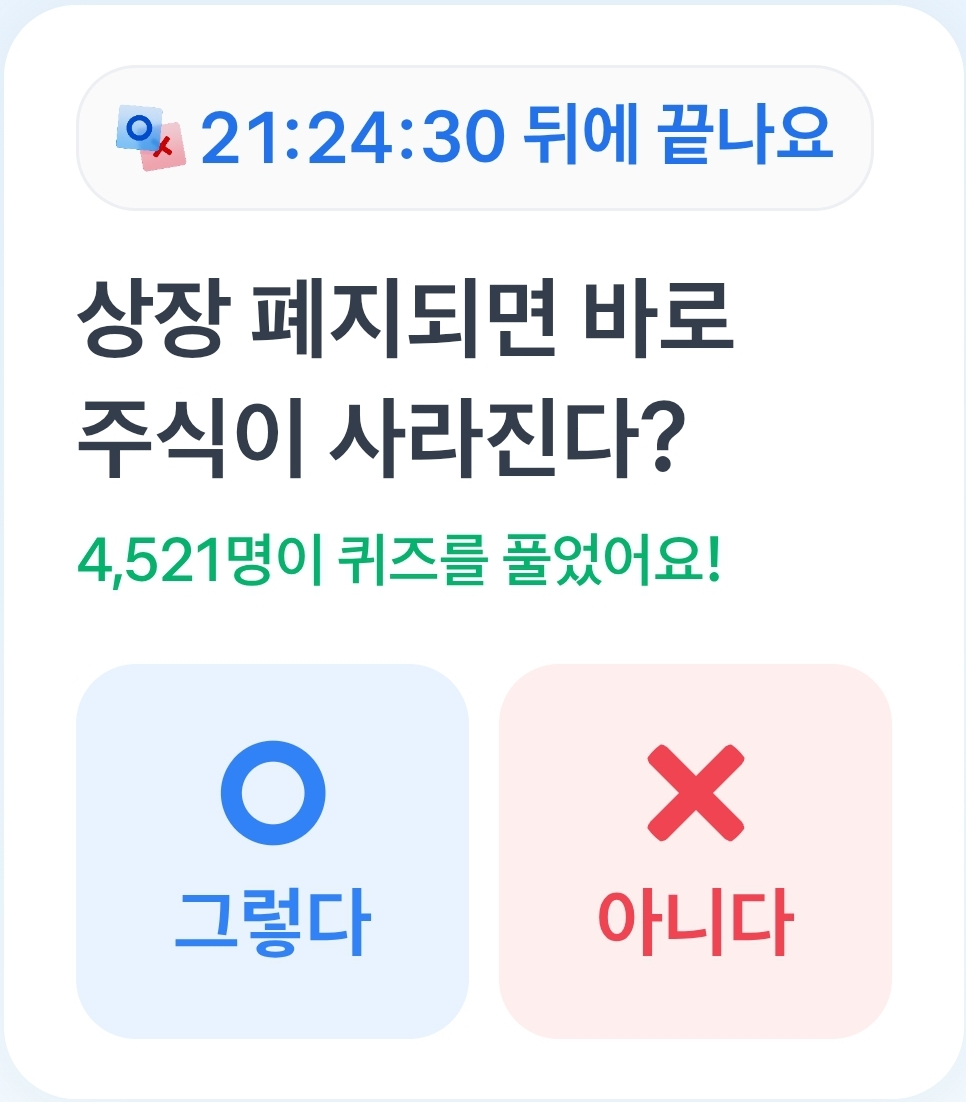
Task: Answer the quiz with 그렇다 (O)
Action: coord(272,851)
